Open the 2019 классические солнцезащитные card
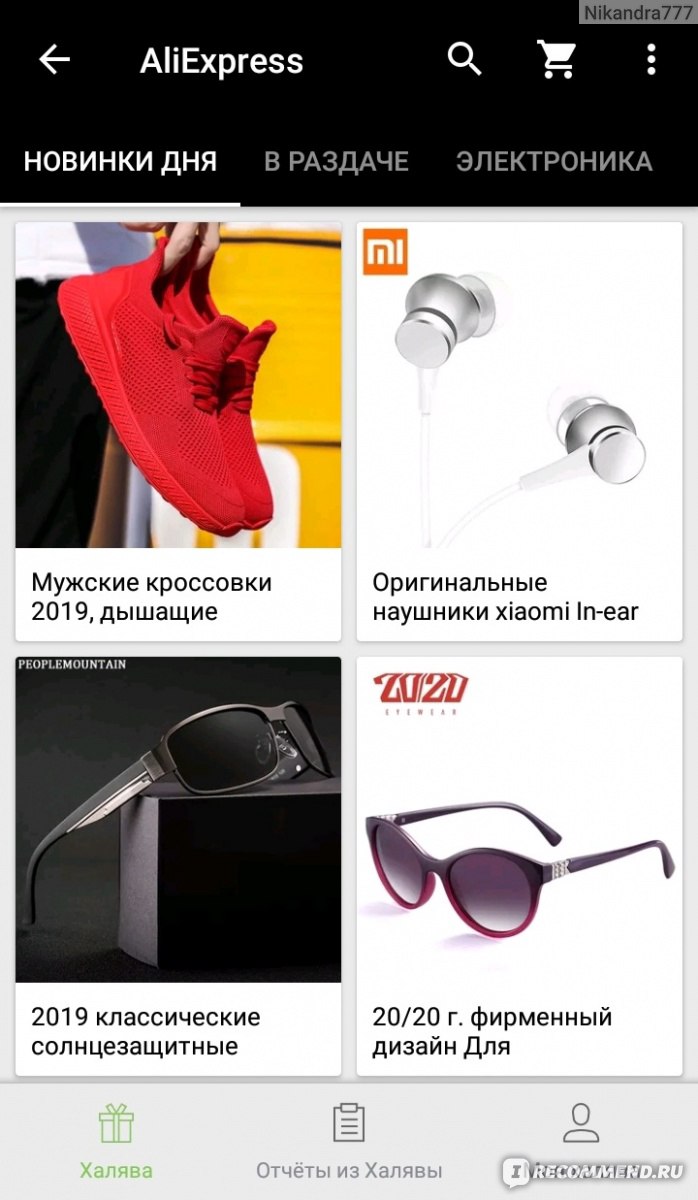Viewport: 698px width, 1200px height. 178,866
